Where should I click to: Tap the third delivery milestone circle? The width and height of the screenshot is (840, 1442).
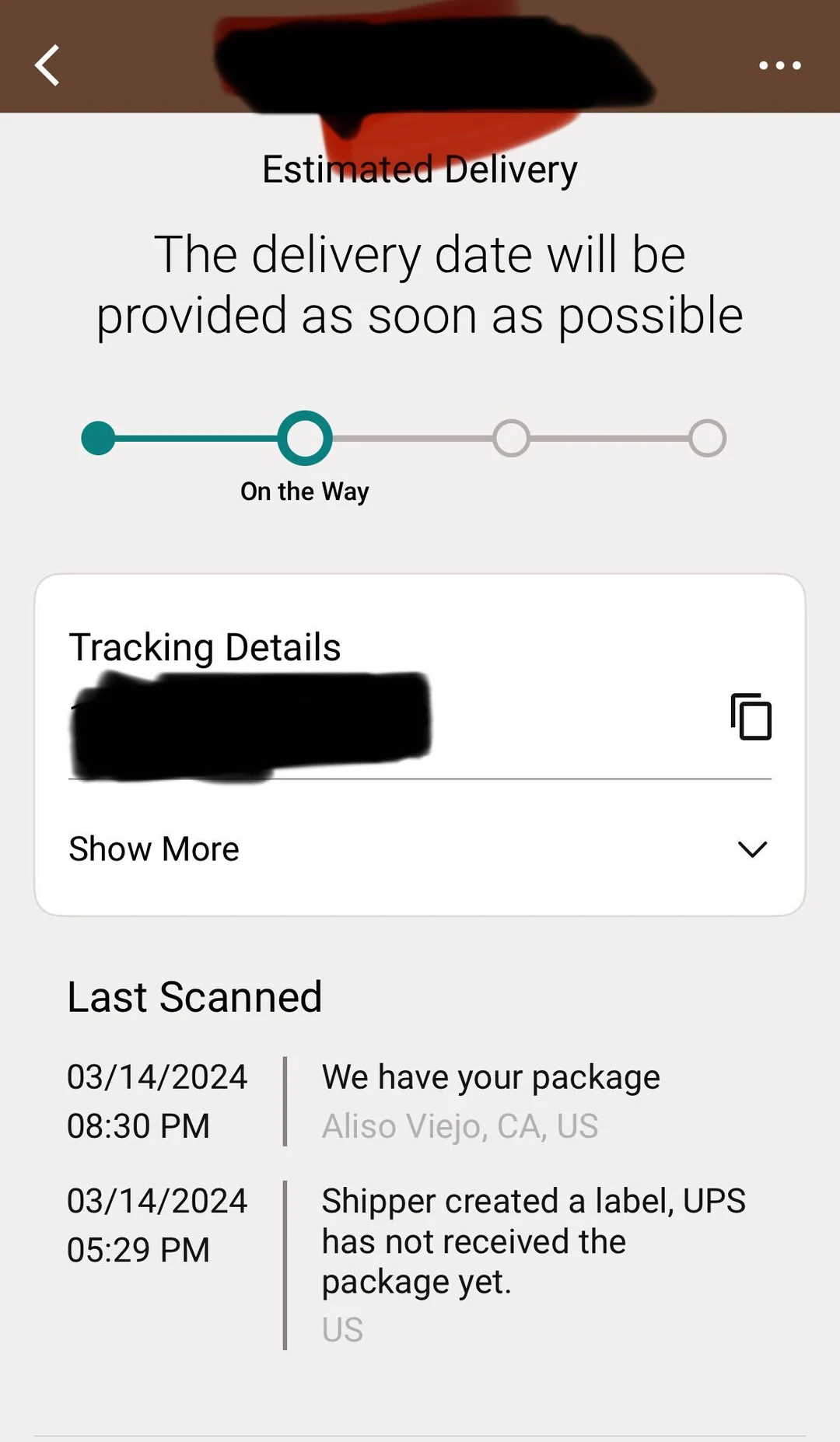[511, 438]
